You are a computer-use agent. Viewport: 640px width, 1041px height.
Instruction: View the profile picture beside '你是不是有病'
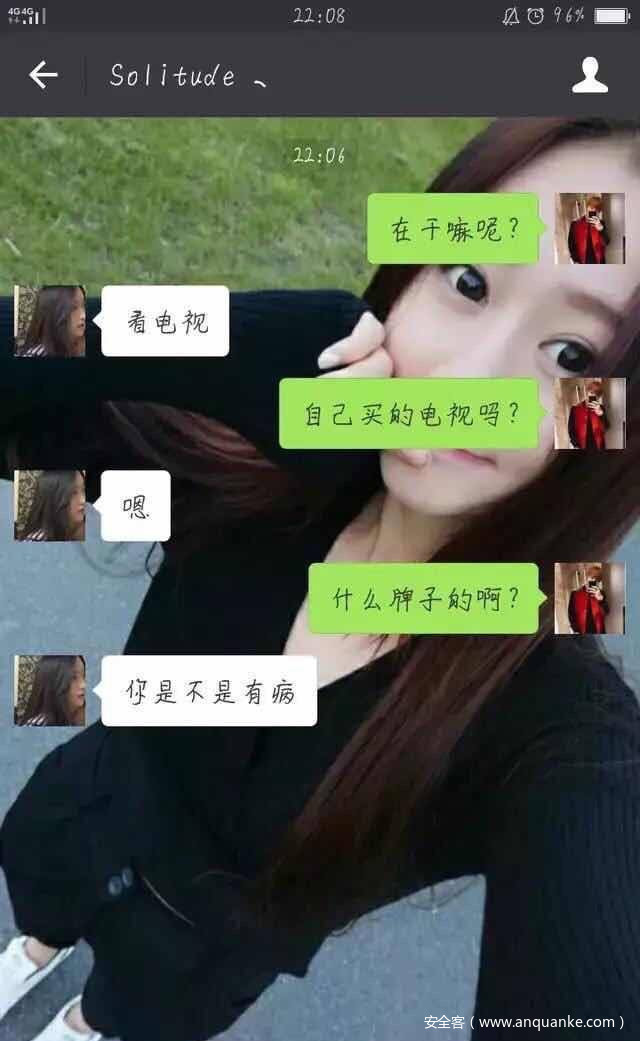coord(50,690)
